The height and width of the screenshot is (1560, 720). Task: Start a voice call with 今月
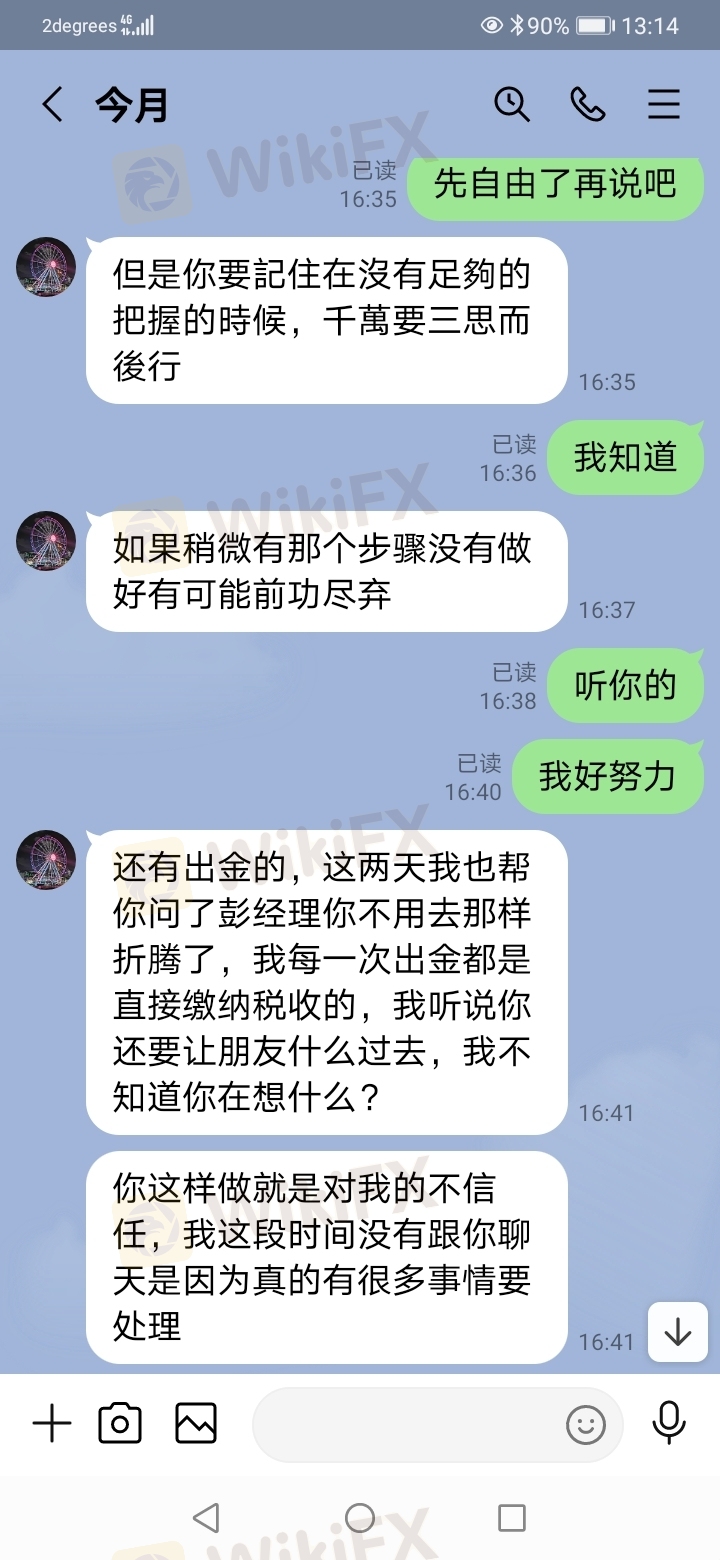tap(588, 104)
